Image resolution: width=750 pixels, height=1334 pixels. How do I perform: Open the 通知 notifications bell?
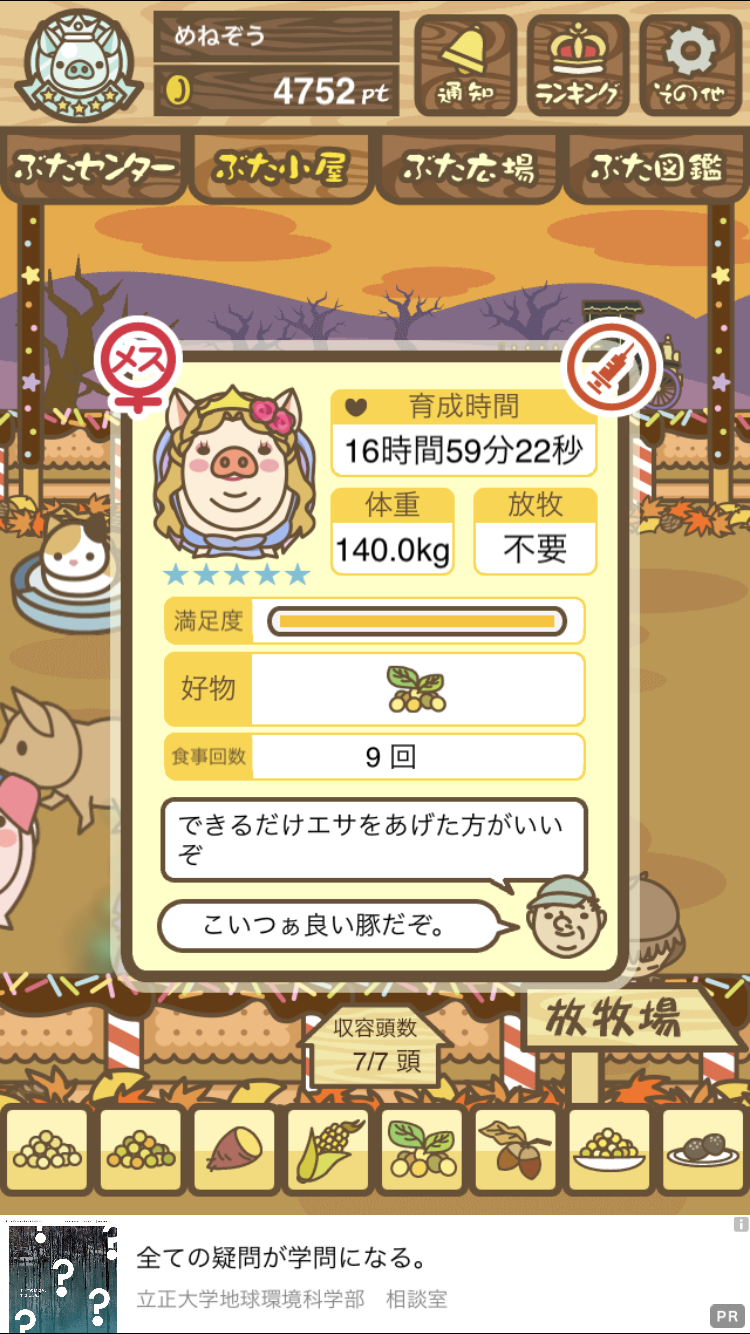pyautogui.click(x=465, y=65)
